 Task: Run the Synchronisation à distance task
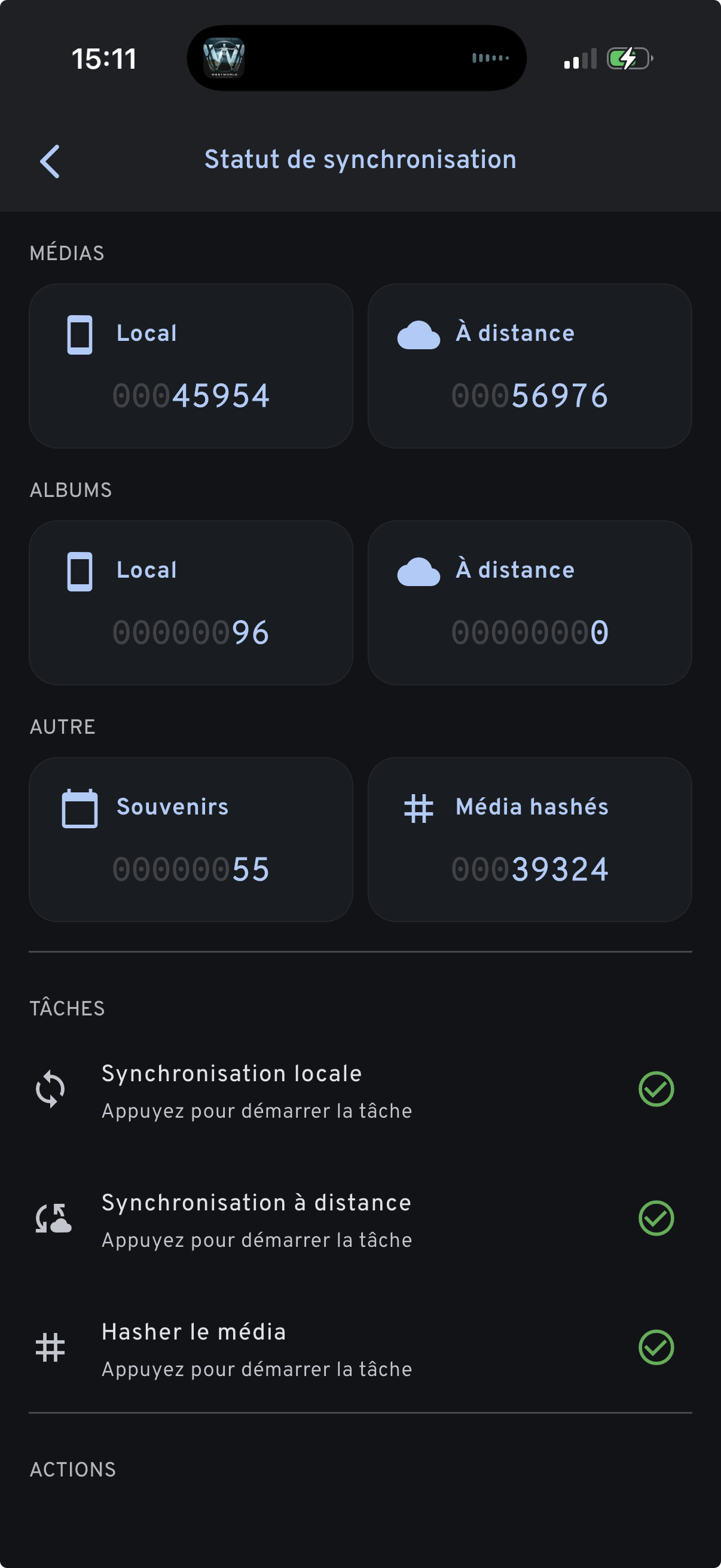click(x=255, y=1219)
